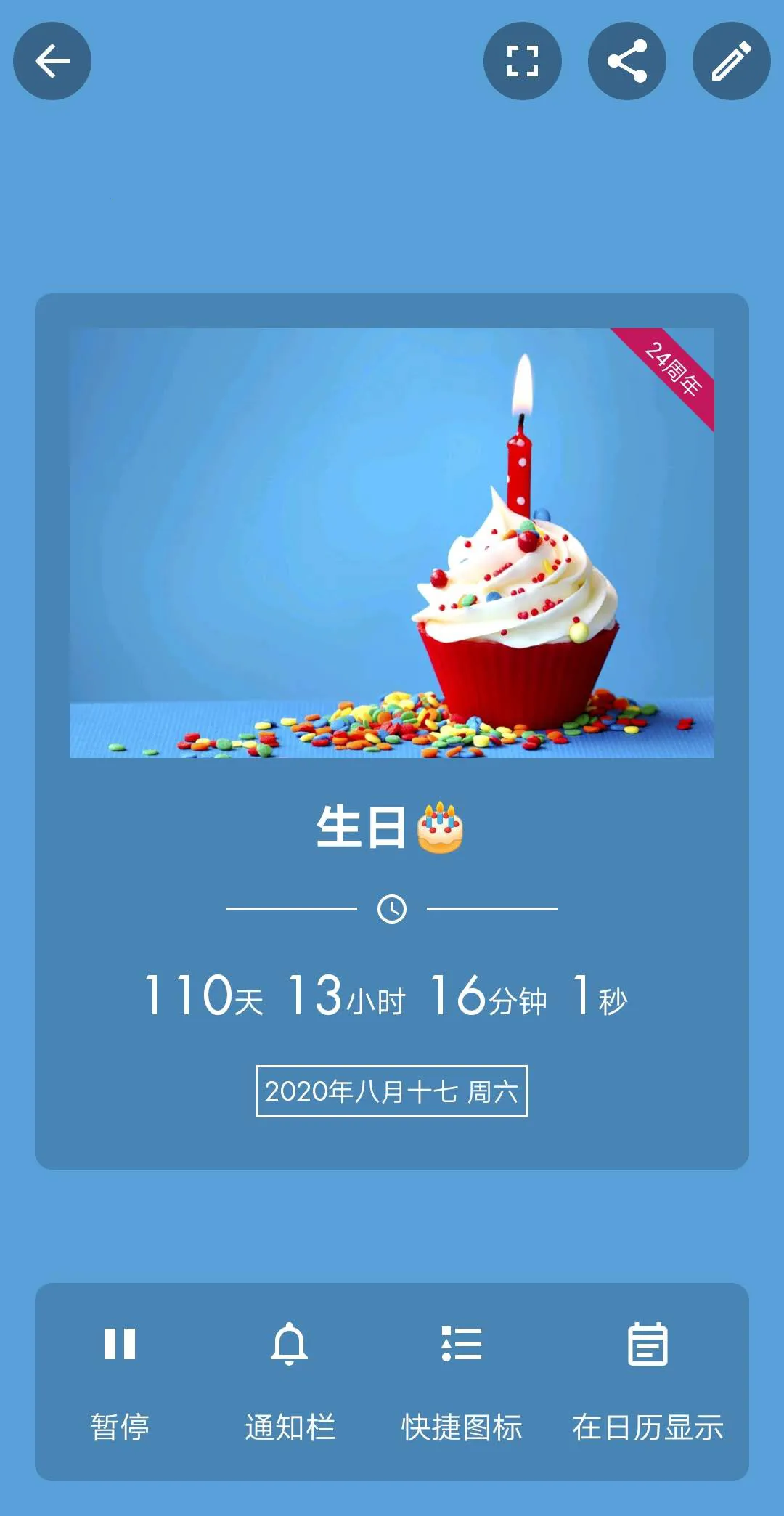The height and width of the screenshot is (1516, 784).
Task: Tap the clock icon above countdown
Action: coord(391,908)
